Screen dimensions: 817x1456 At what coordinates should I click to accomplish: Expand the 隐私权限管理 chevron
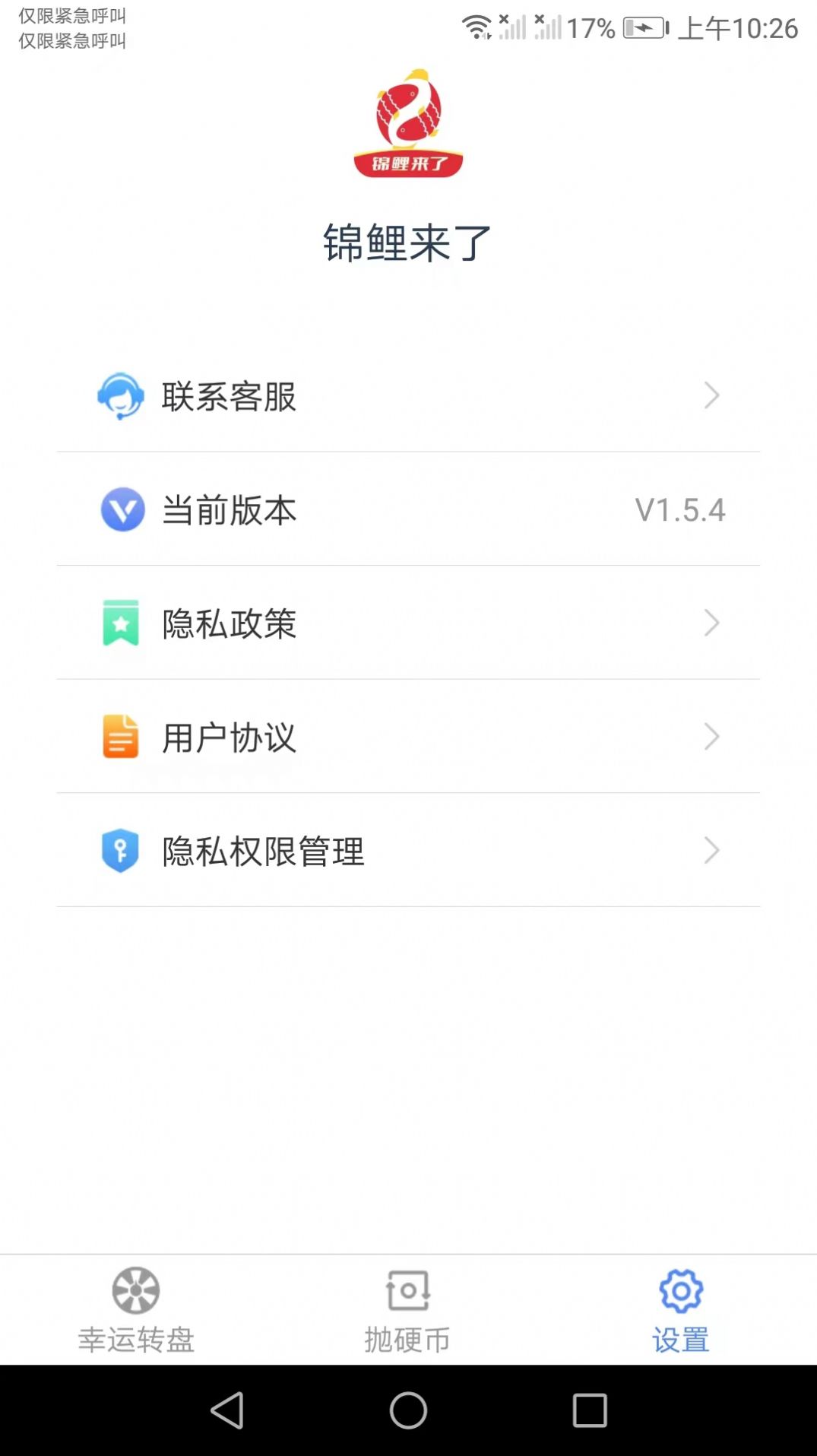711,851
